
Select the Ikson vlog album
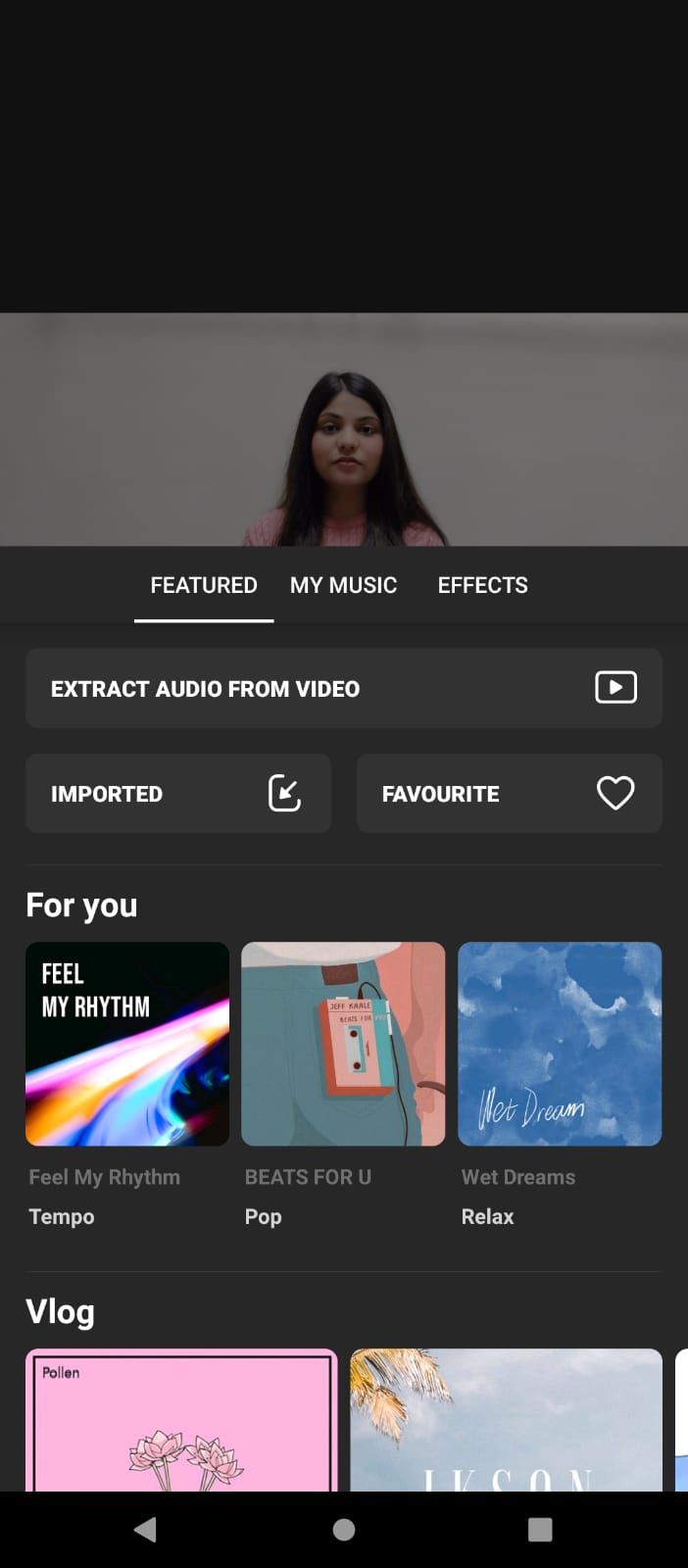pyautogui.click(x=506, y=1419)
